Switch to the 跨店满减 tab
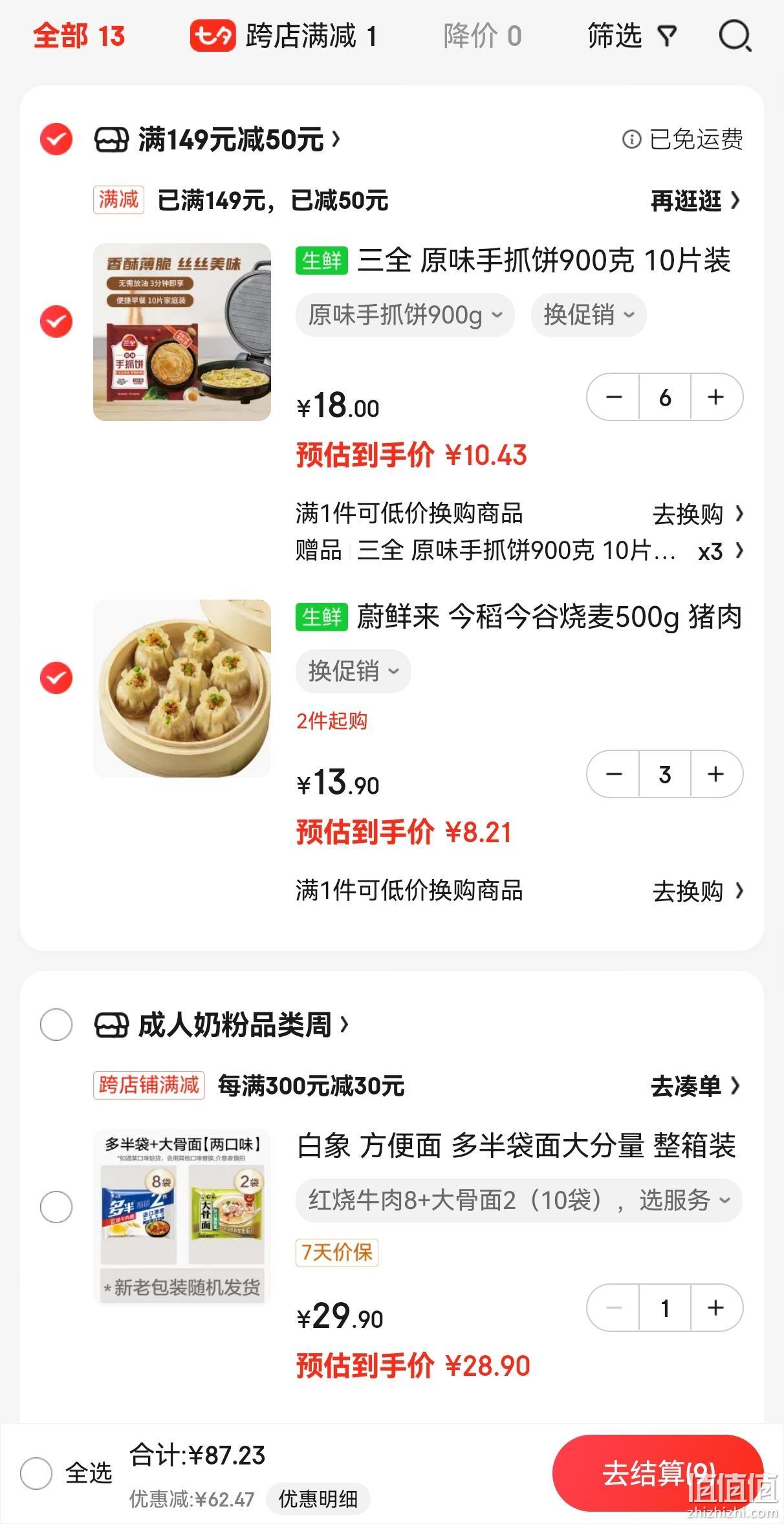Image resolution: width=784 pixels, height=1524 pixels. (x=283, y=36)
